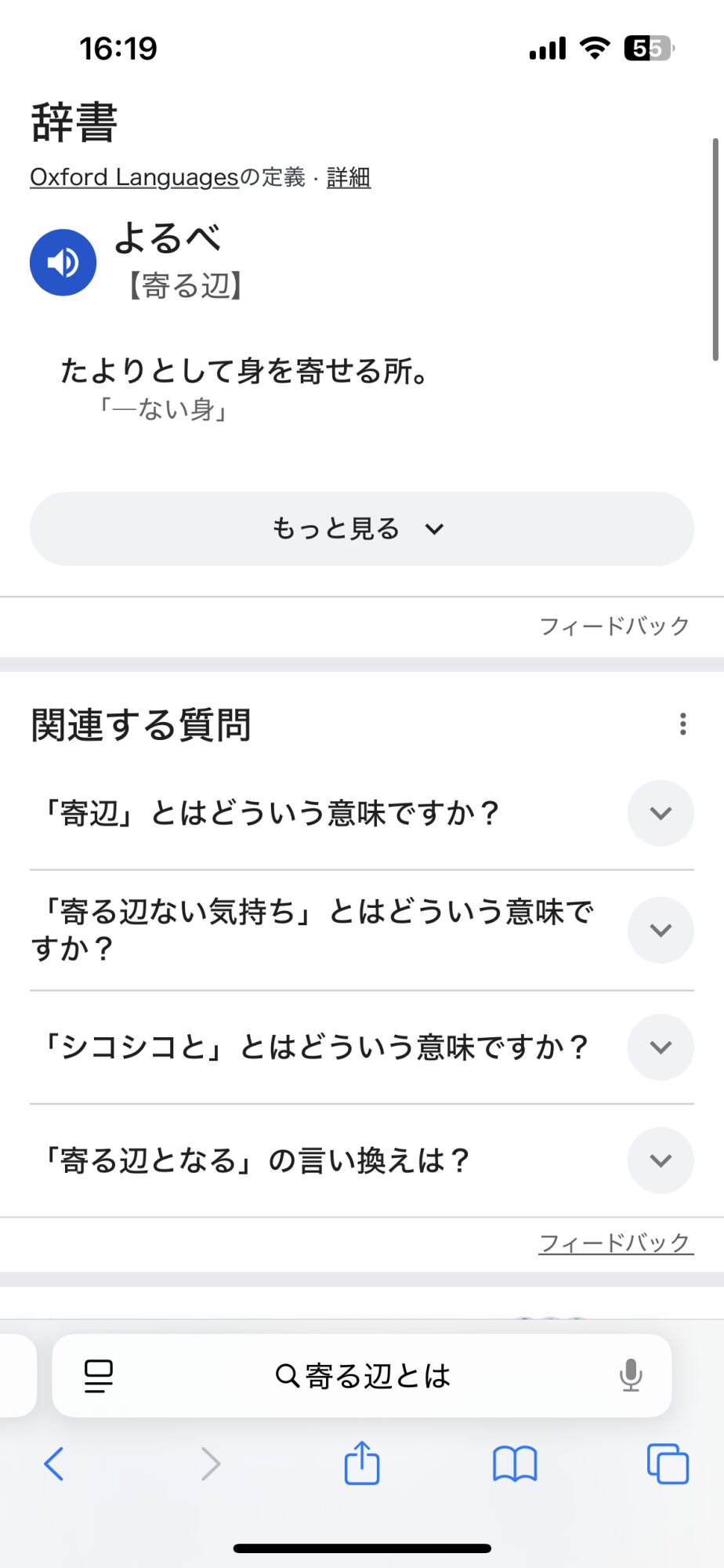Expand the question about 「寄辺」
This screenshot has width=724, height=1568.
click(660, 813)
